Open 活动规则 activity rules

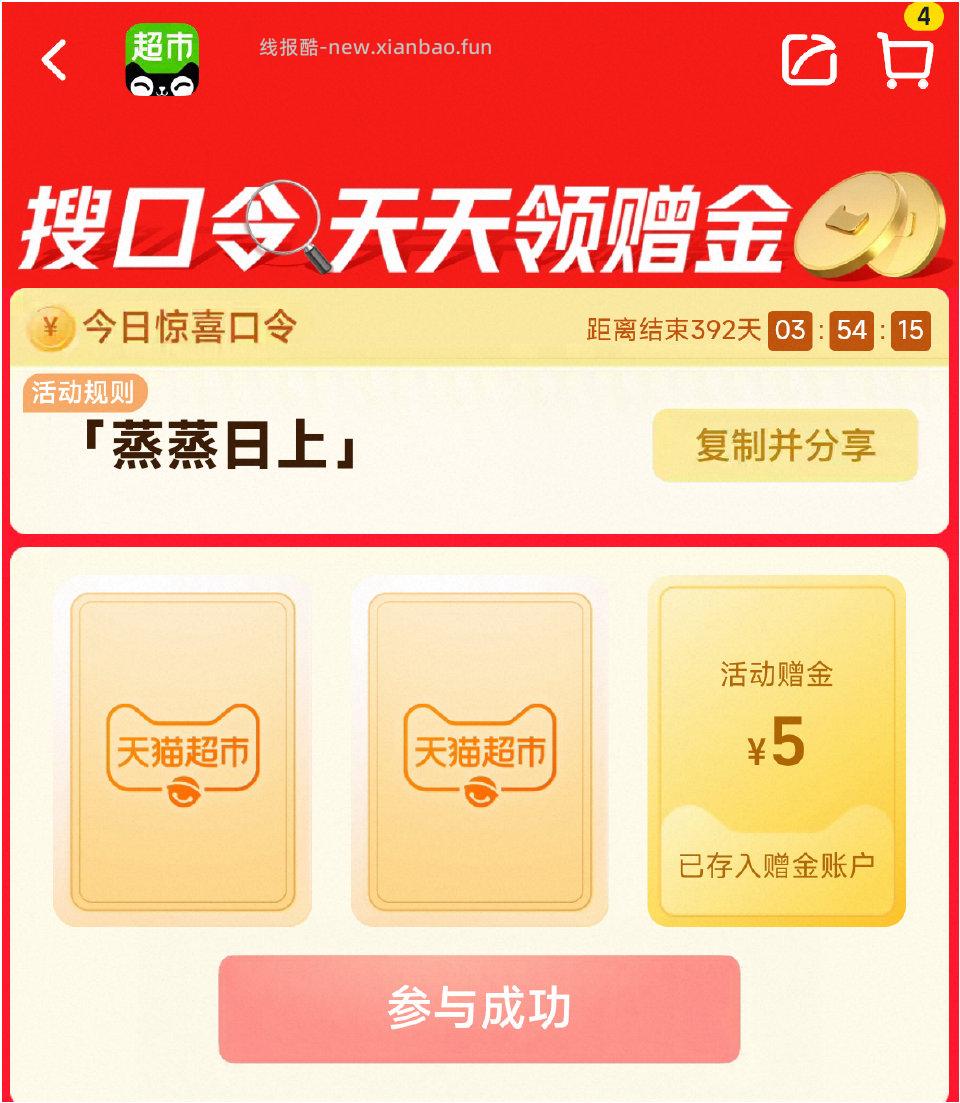(x=83, y=392)
